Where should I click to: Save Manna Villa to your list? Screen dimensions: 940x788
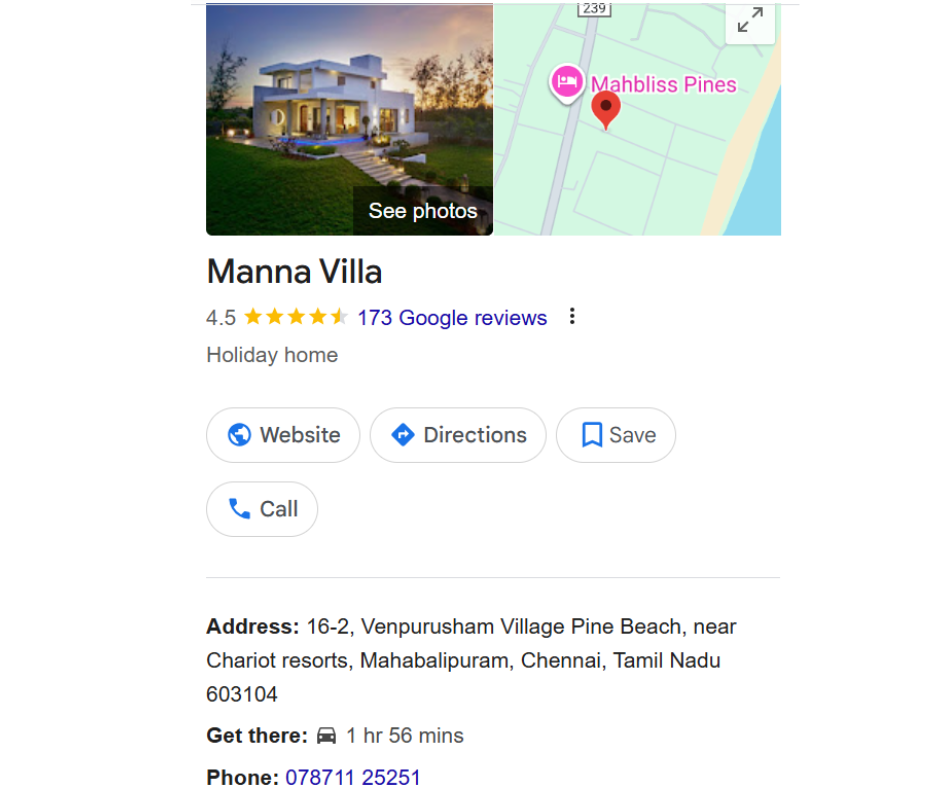coord(616,435)
